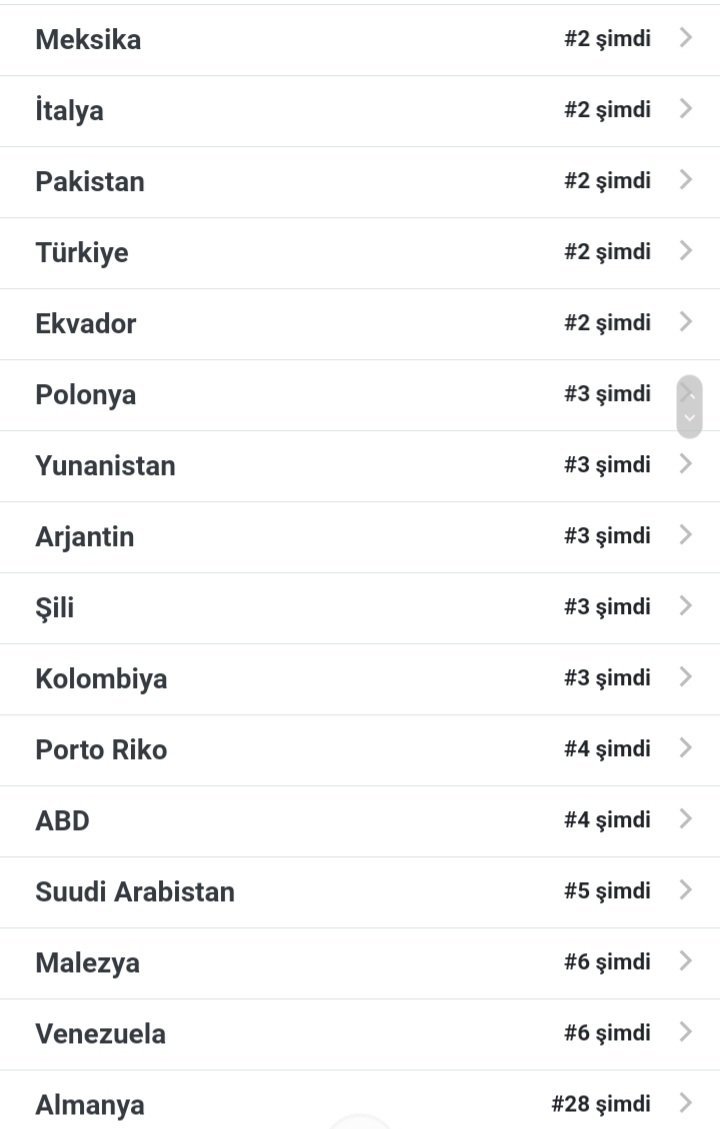Image resolution: width=720 pixels, height=1129 pixels.
Task: View Kolombiya chart position
Action: (360, 678)
